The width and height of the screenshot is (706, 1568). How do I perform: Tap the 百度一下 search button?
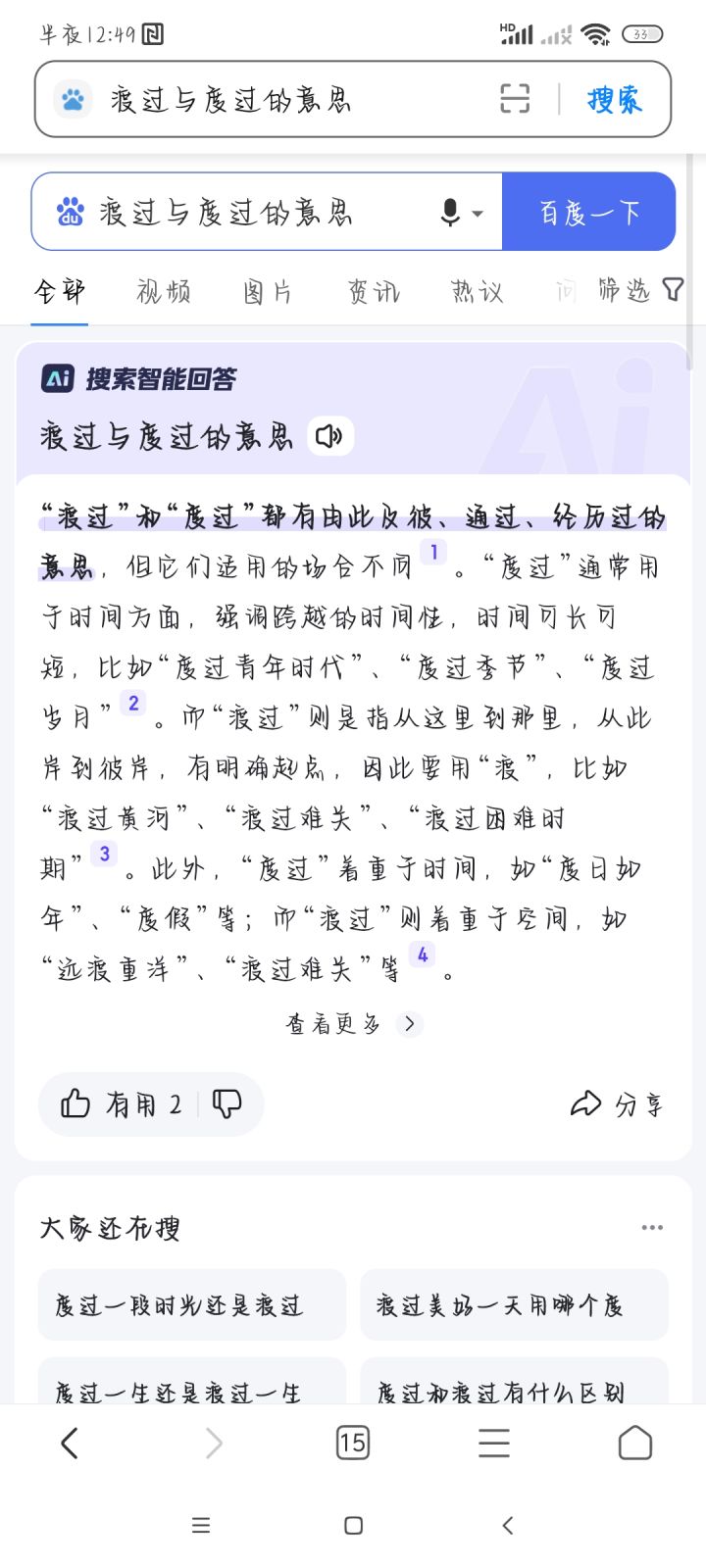click(x=588, y=212)
